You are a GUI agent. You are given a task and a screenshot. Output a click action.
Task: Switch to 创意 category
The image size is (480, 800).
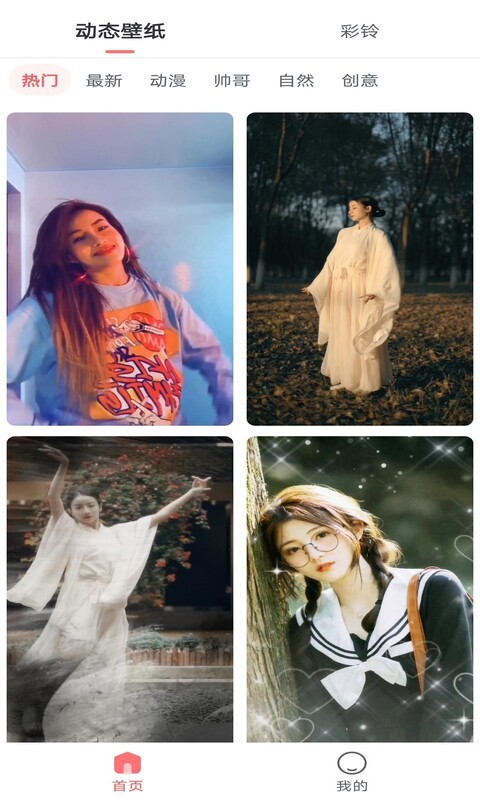pyautogui.click(x=360, y=81)
